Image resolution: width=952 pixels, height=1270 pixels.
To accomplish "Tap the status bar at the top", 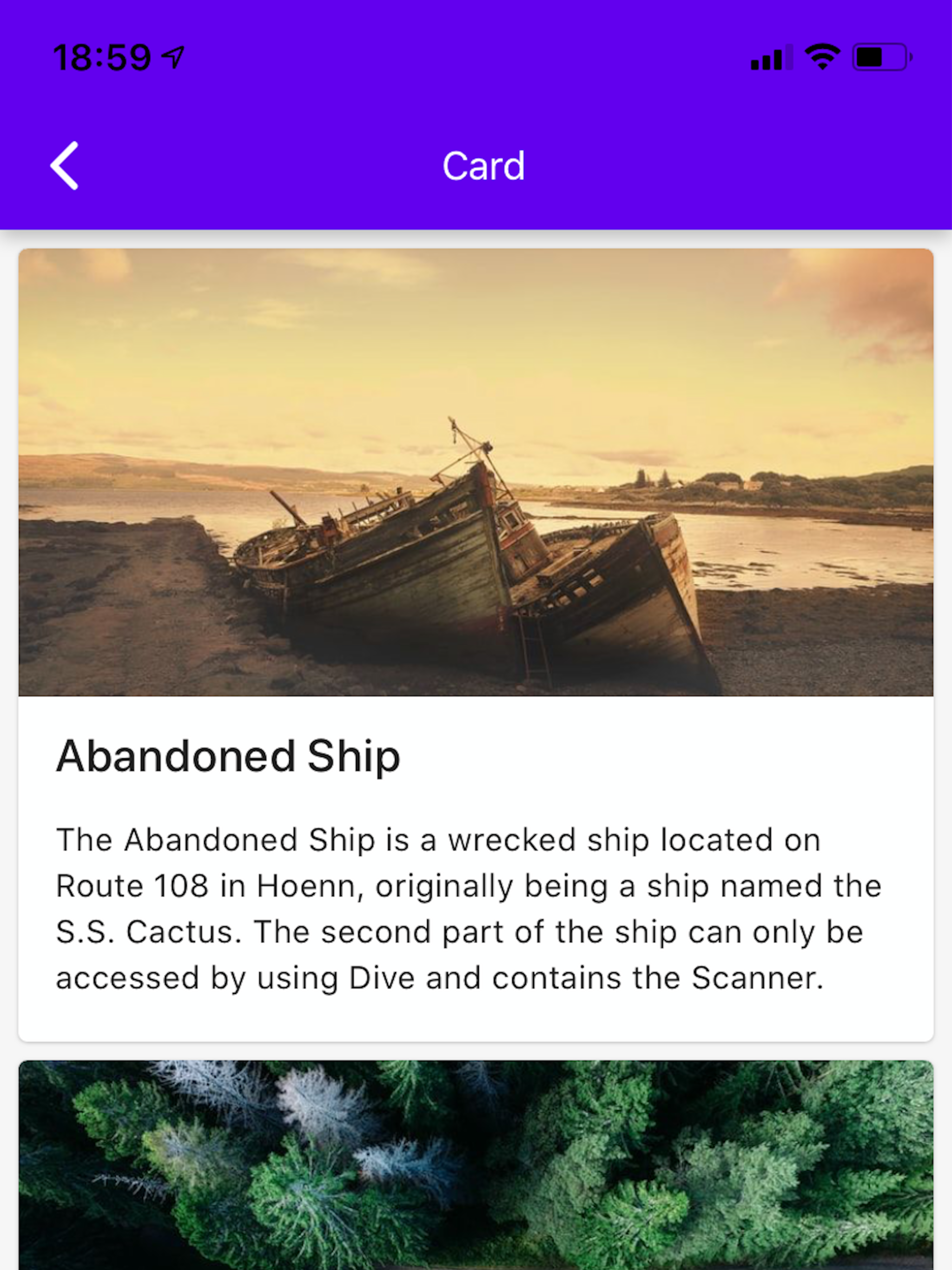I will coord(476,56).
